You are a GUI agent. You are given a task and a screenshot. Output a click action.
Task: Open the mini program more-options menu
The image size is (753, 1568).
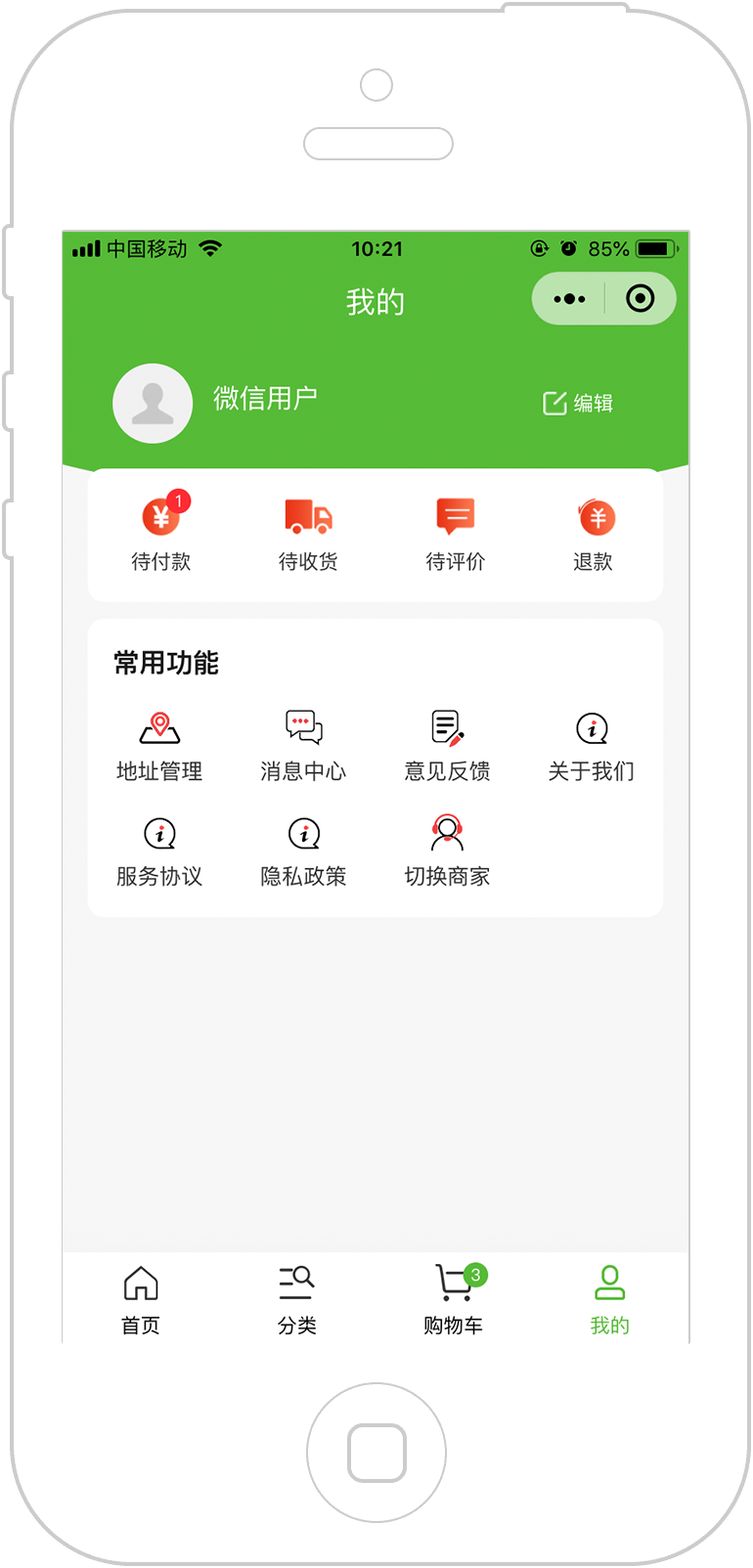569,299
